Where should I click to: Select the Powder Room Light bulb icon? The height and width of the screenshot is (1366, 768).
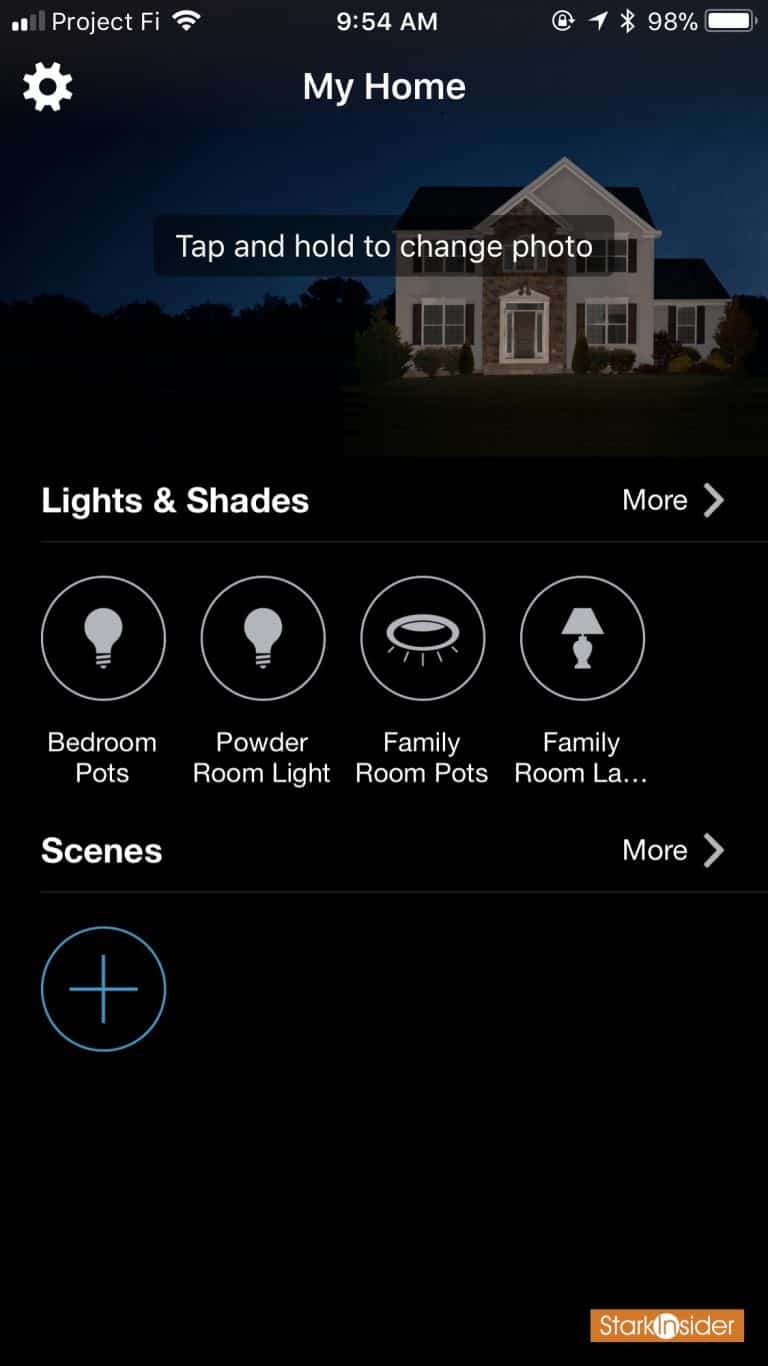262,638
